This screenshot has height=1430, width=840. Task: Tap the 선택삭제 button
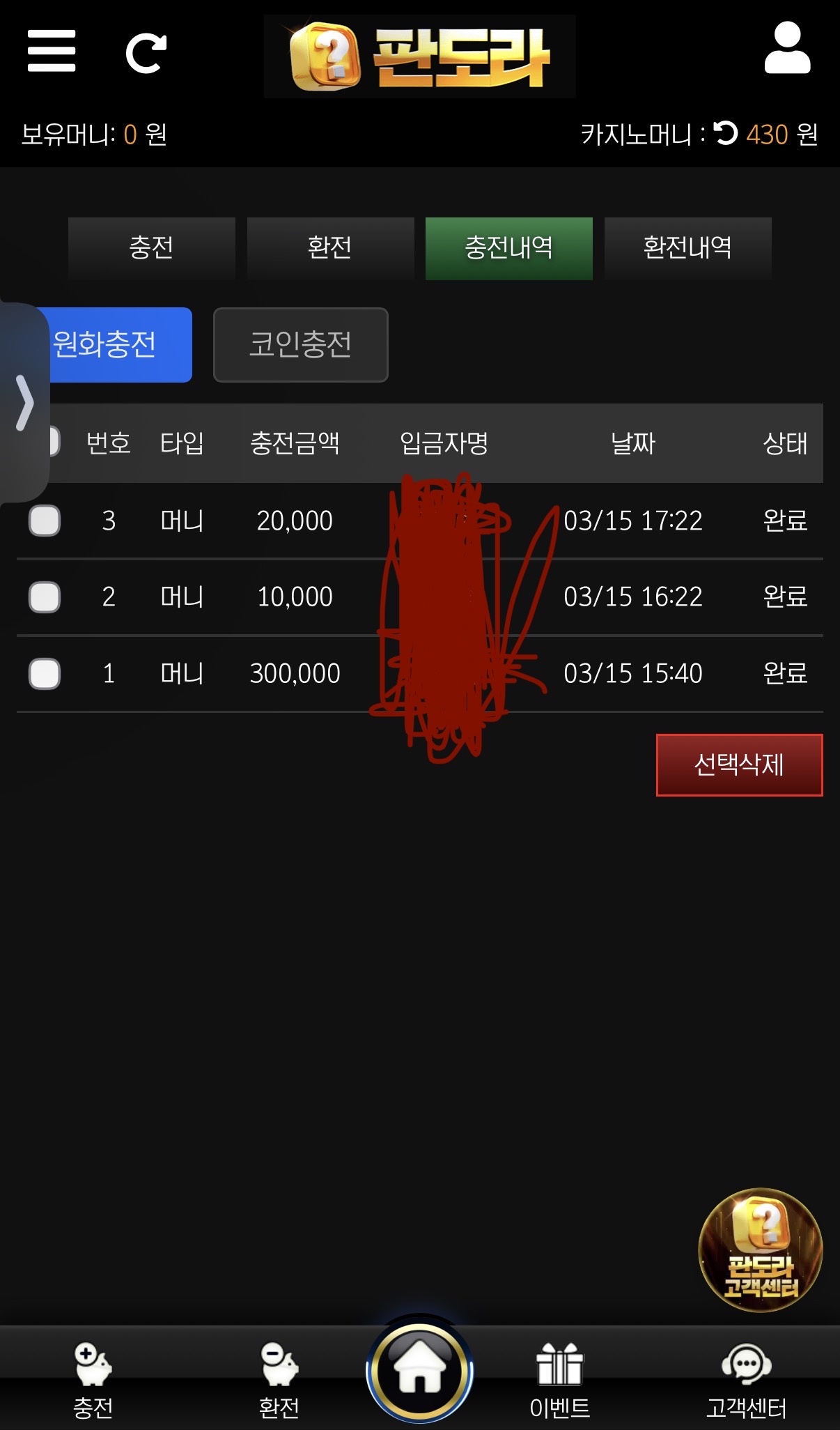click(739, 764)
